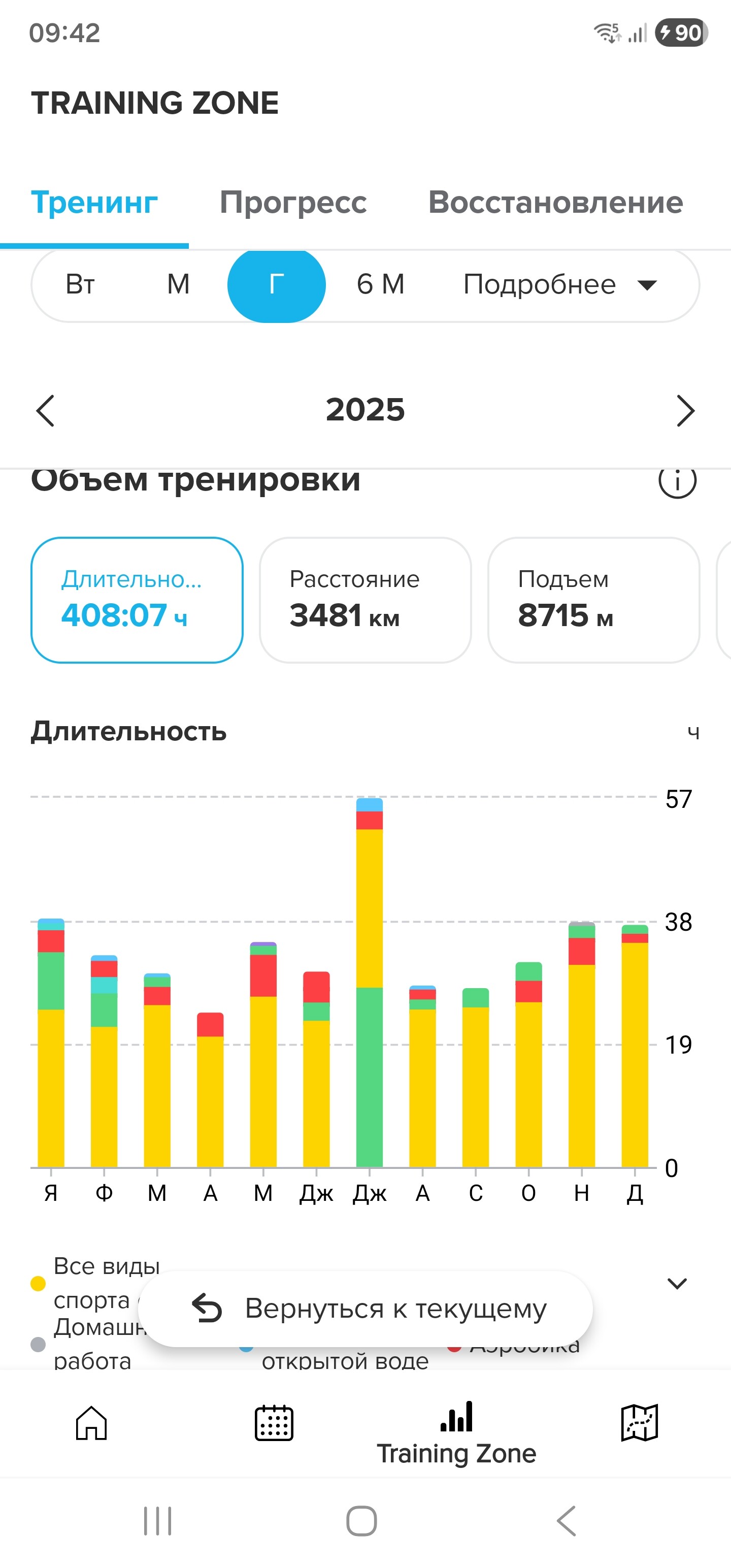Switch period to 6 М

(380, 284)
